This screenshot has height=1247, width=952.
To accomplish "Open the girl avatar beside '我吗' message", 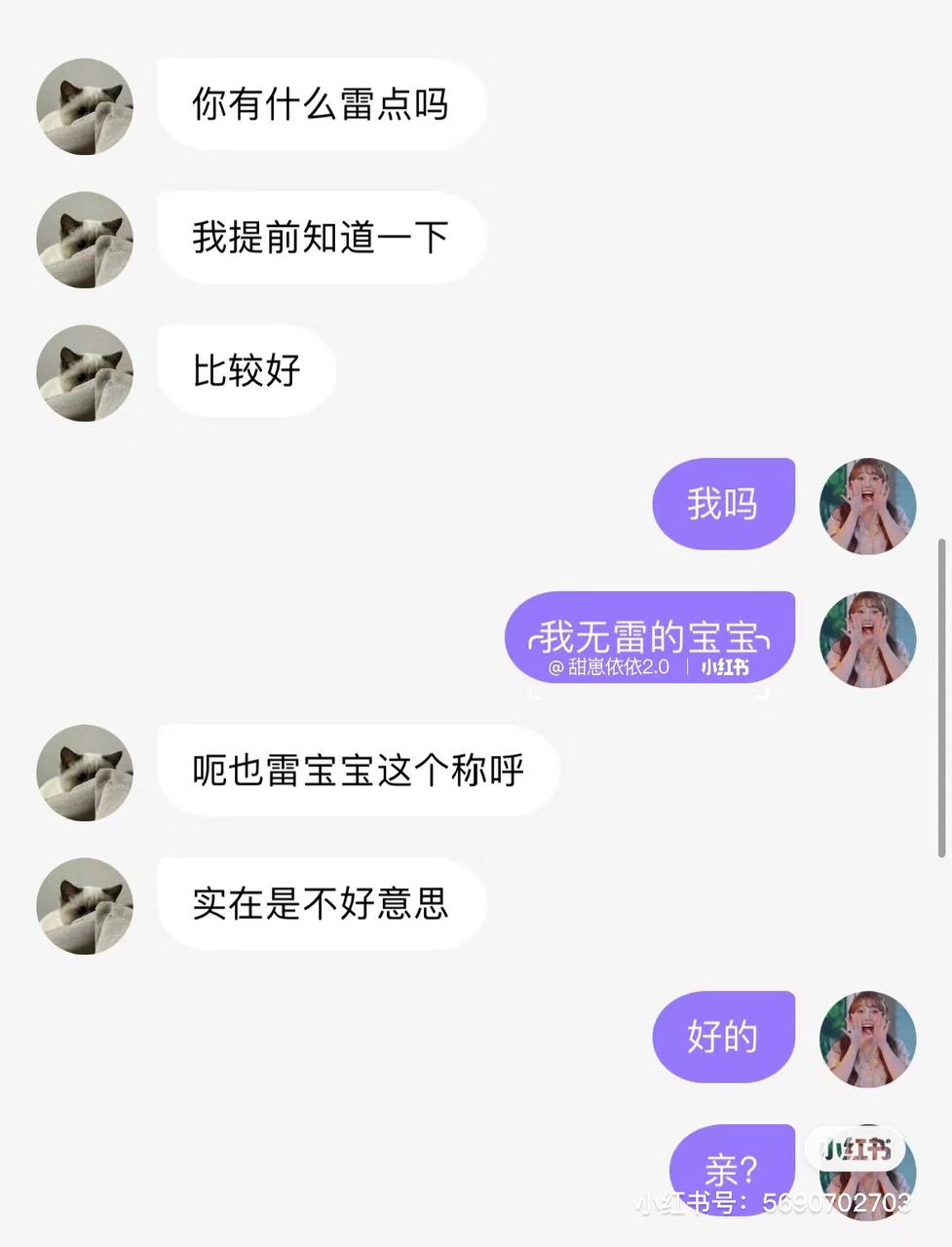I will [867, 505].
